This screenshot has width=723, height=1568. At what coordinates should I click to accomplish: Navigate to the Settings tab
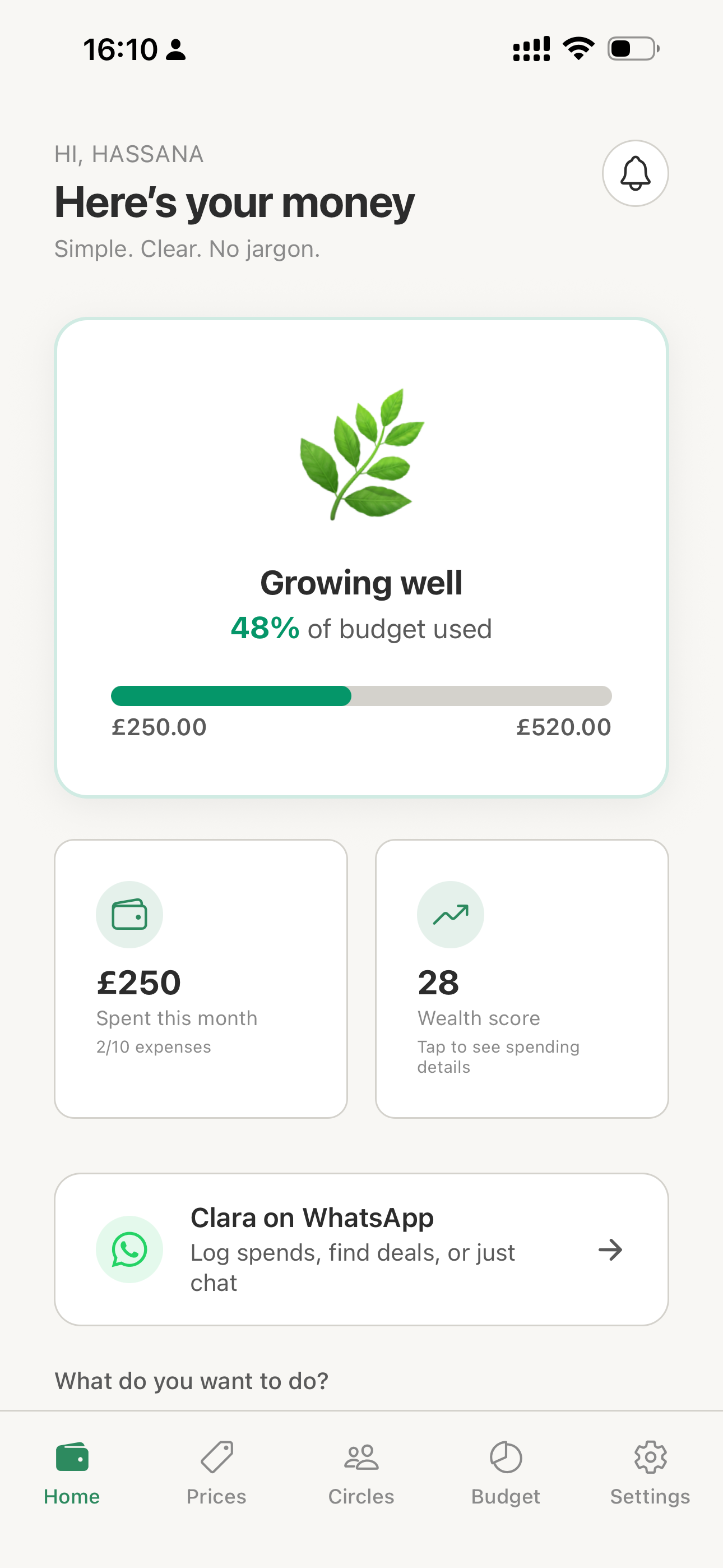coord(650,1473)
